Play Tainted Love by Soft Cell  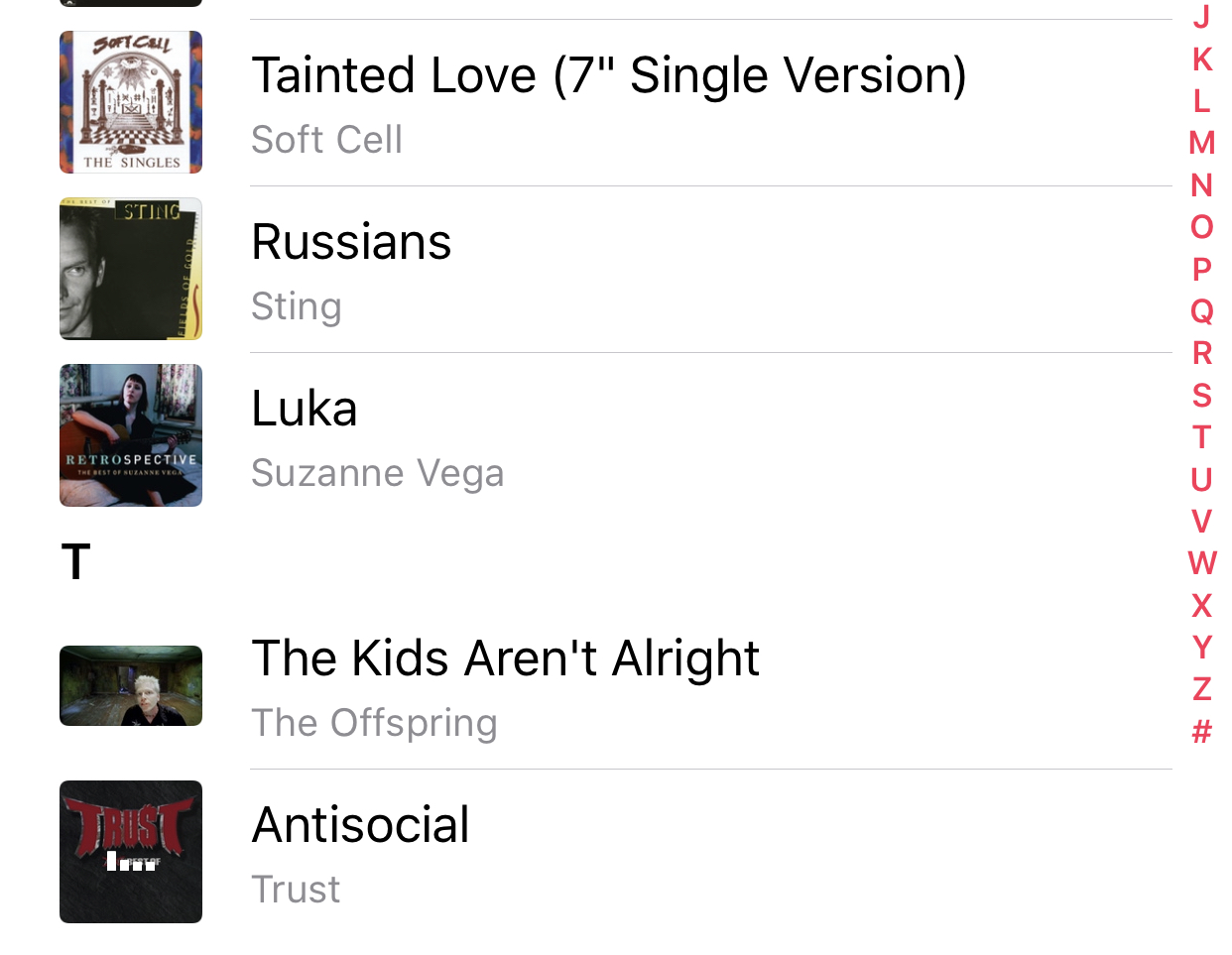coord(608,102)
